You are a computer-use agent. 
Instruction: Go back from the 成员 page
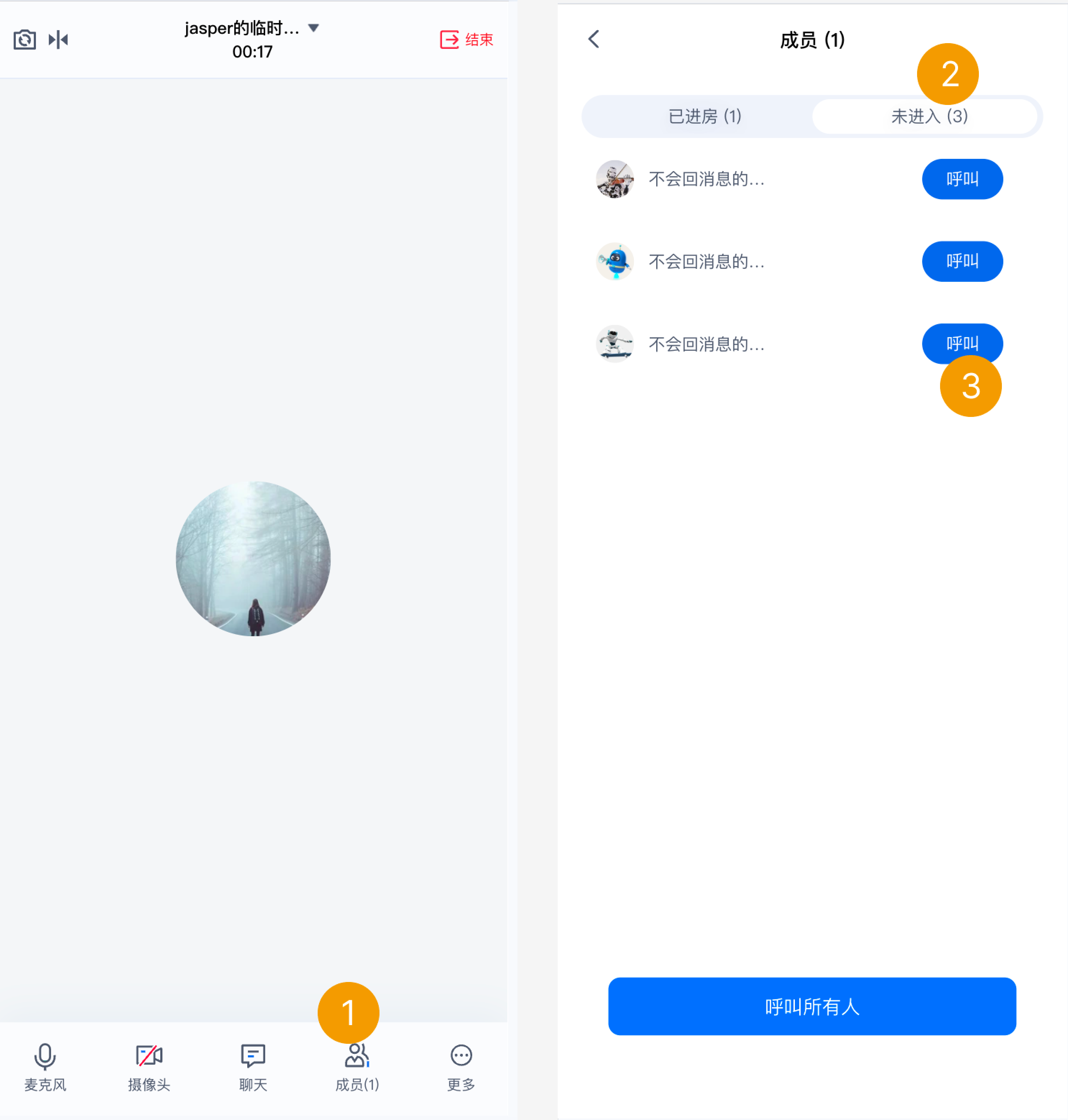[594, 40]
